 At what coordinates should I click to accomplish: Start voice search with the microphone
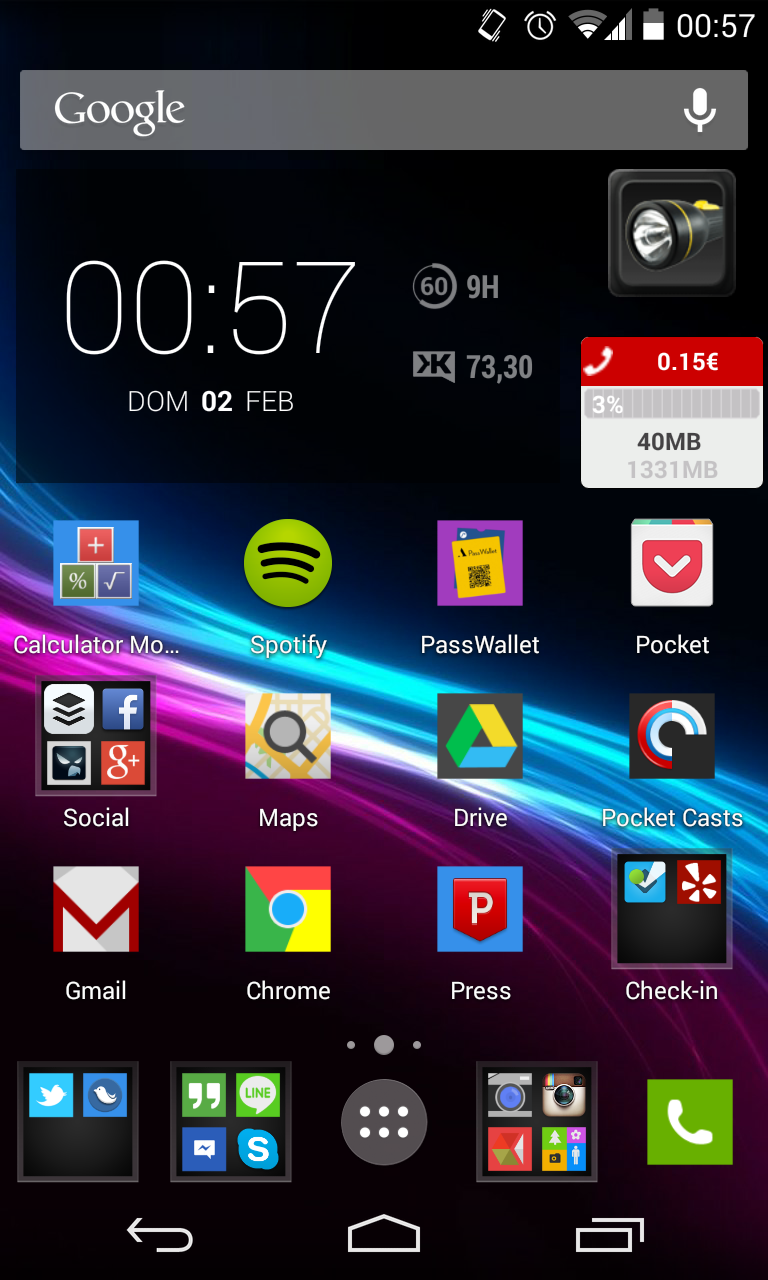(x=700, y=110)
